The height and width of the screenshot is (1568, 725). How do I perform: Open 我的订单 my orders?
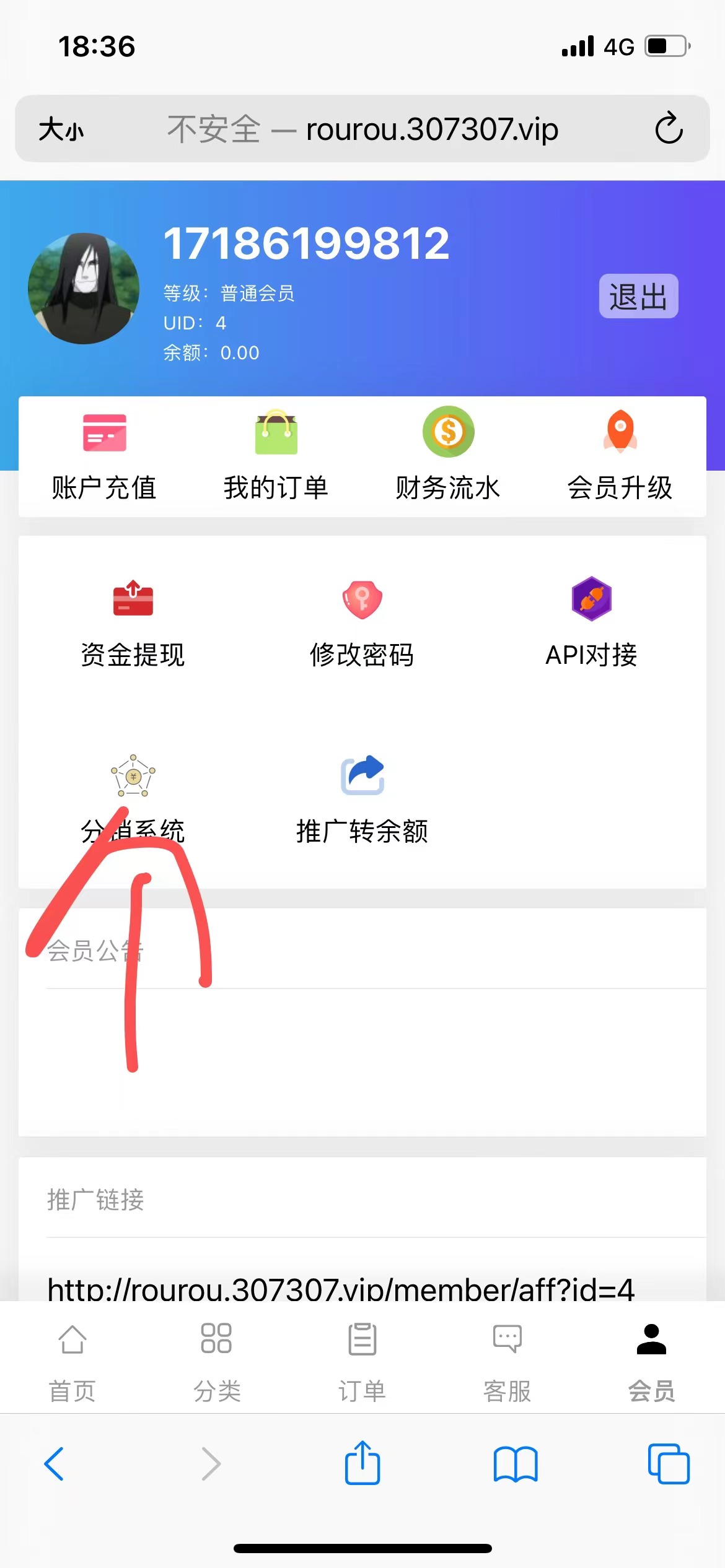(276, 456)
